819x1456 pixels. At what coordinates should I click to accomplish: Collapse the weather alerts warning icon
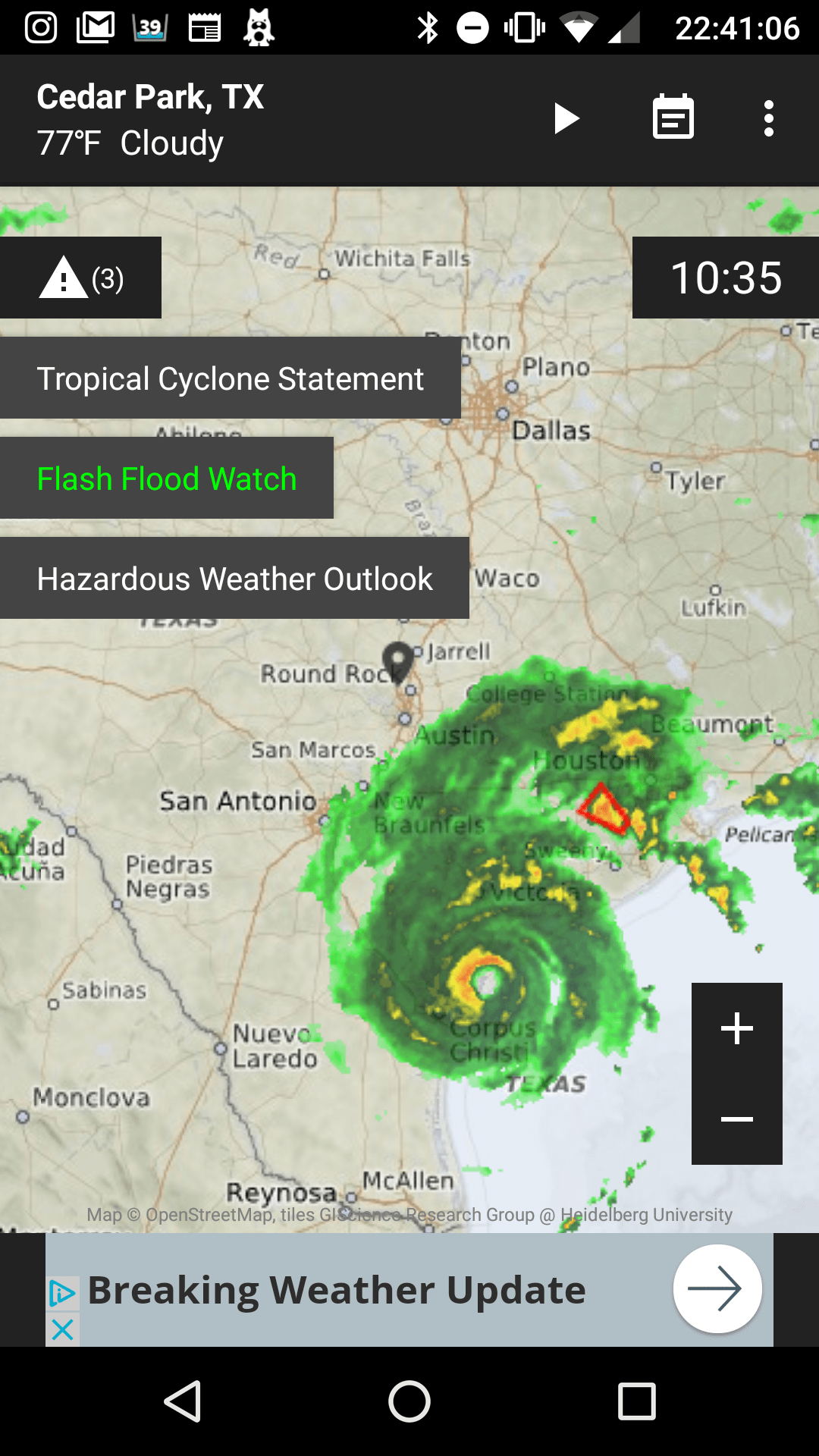(80, 278)
